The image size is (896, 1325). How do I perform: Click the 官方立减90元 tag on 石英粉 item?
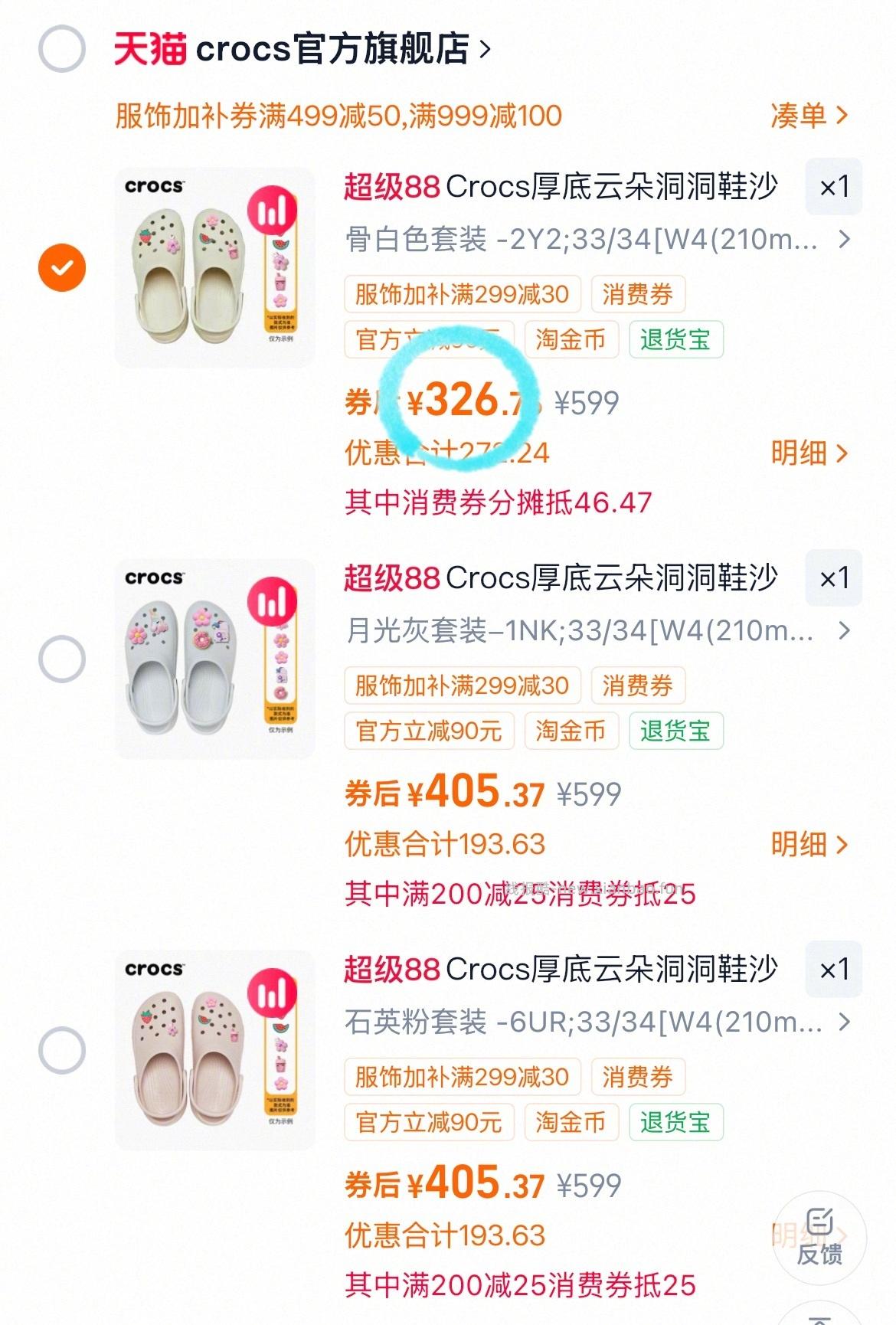tap(429, 1123)
